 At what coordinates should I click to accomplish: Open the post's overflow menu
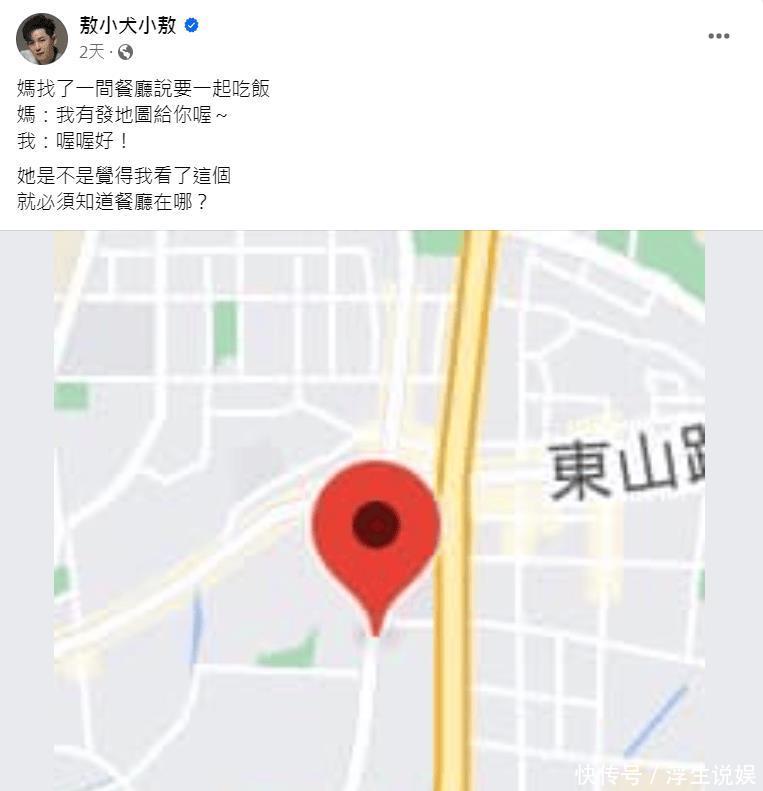(x=718, y=36)
